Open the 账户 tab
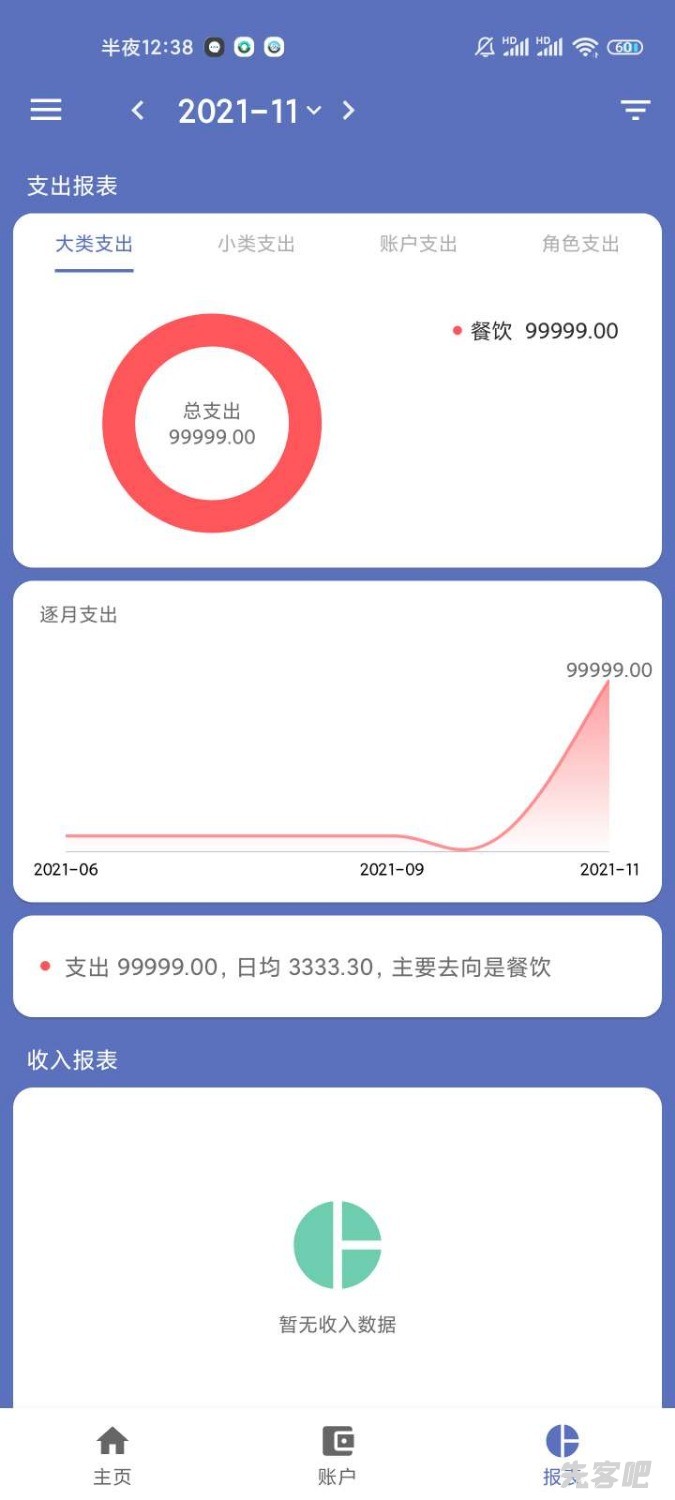Screen dimensions: 675x1500 coord(337,1455)
